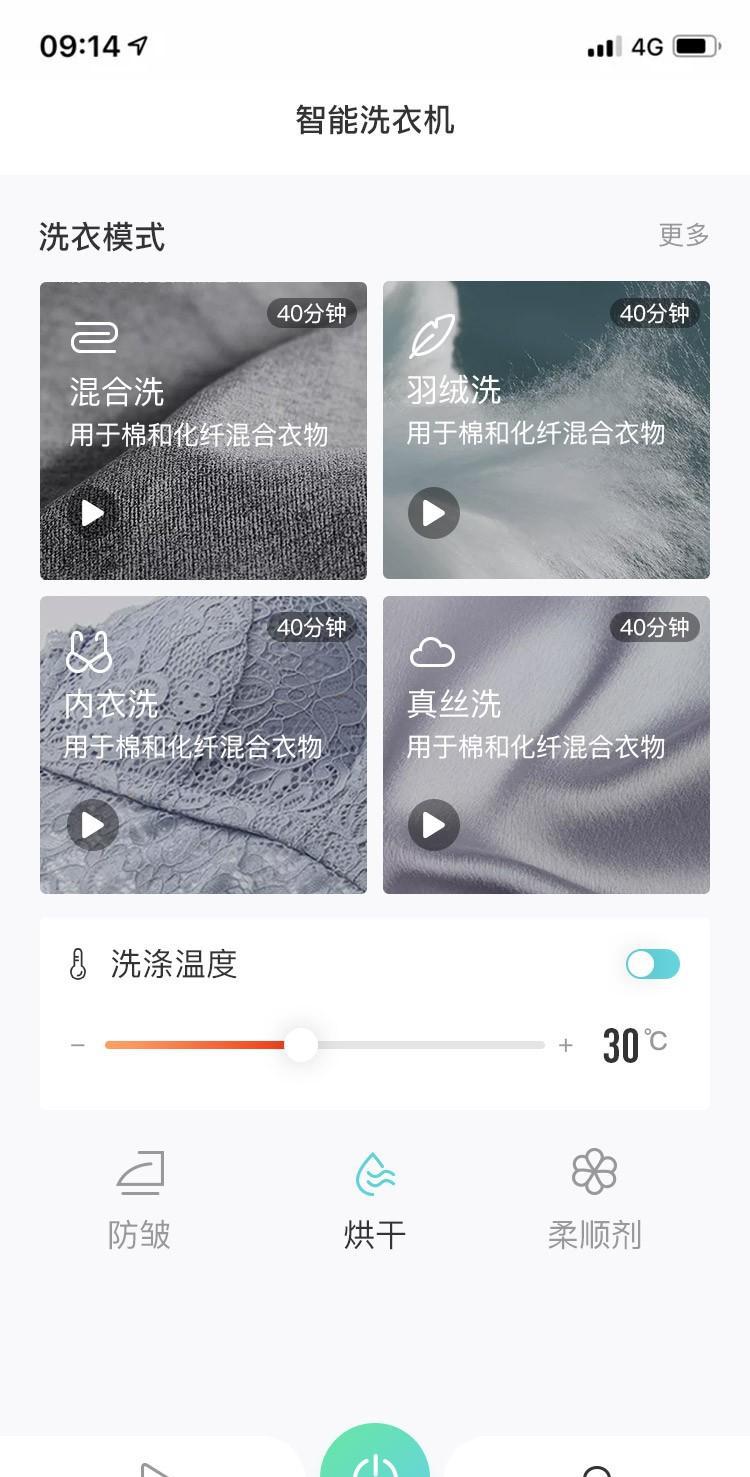Turn off the 烘干 option
Screen dimensions: 750x1477
tap(375, 1201)
